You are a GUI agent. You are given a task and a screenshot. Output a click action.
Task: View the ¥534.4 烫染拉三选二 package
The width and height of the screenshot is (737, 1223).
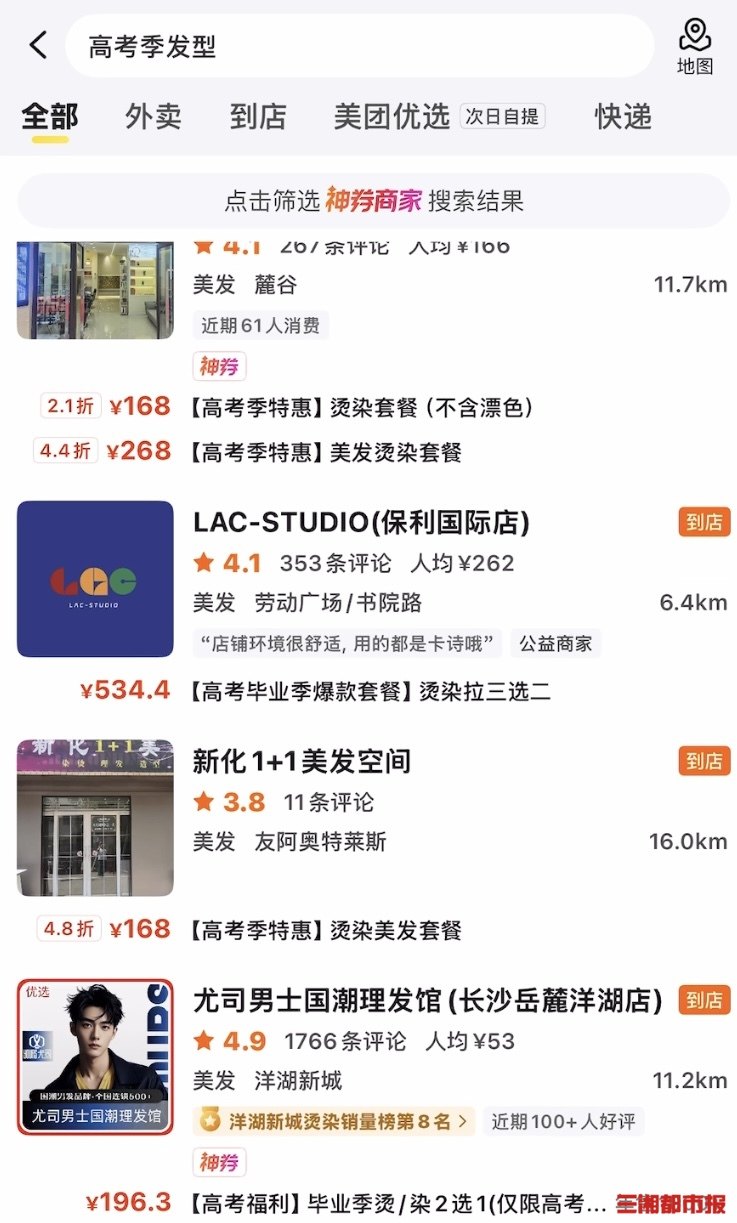(x=369, y=691)
